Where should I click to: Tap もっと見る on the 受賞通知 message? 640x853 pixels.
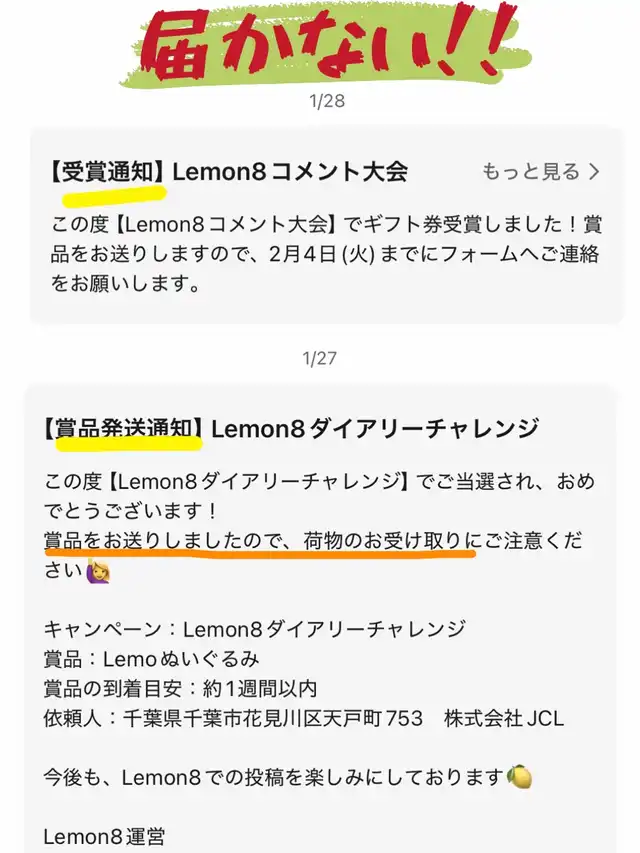click(541, 171)
